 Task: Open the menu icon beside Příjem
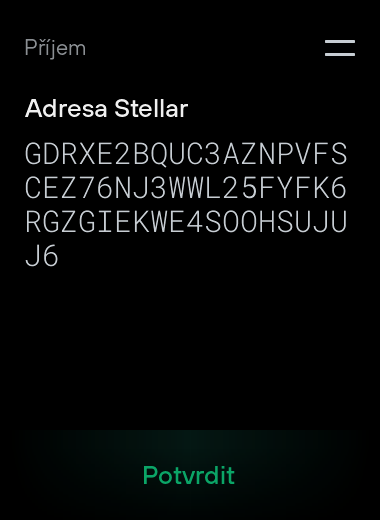(x=340, y=48)
